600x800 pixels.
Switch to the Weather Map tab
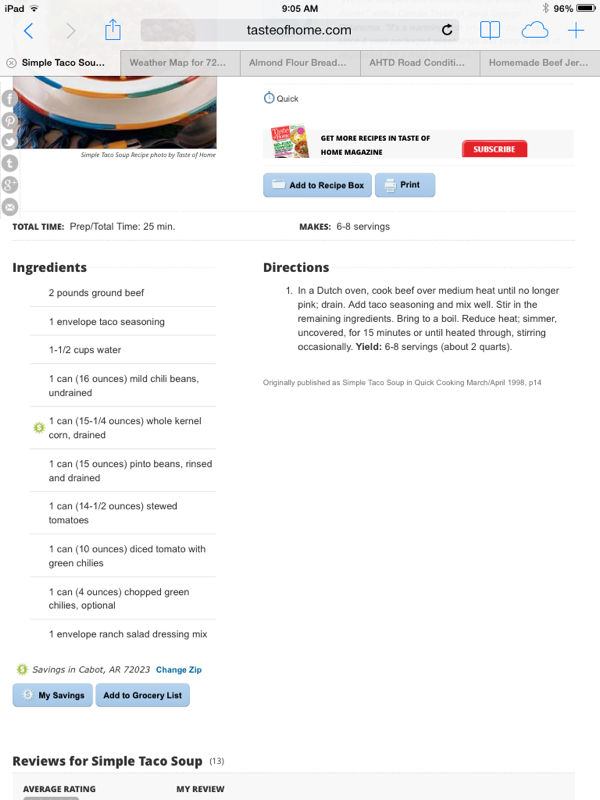coord(180,63)
